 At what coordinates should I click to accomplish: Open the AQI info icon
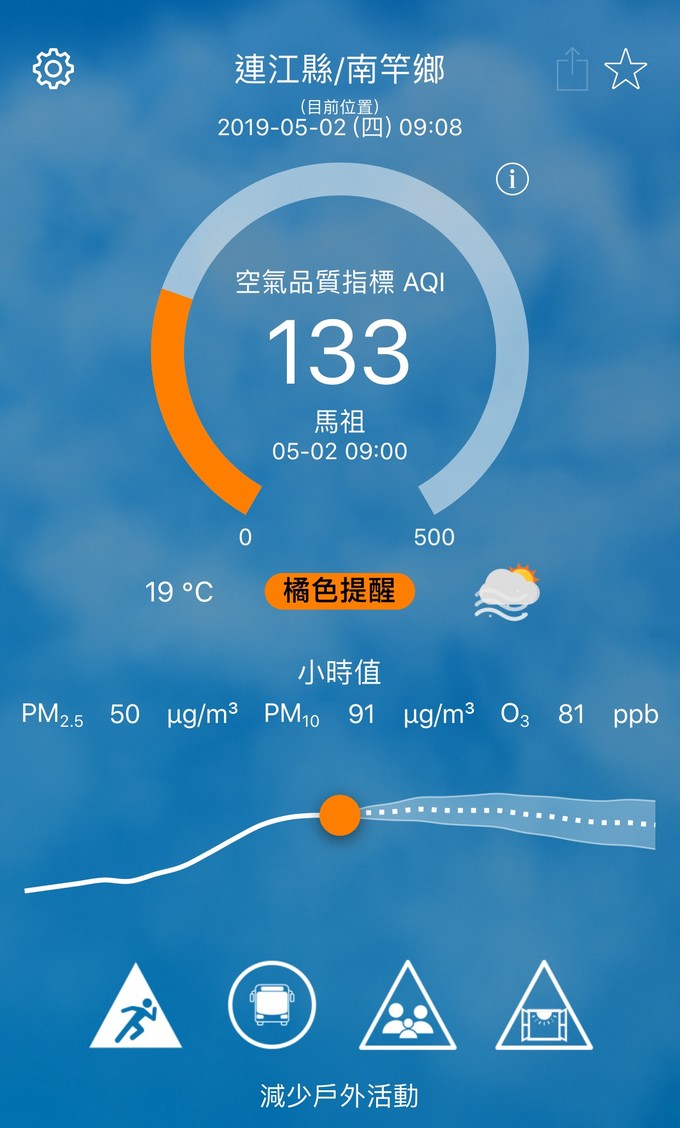512,179
